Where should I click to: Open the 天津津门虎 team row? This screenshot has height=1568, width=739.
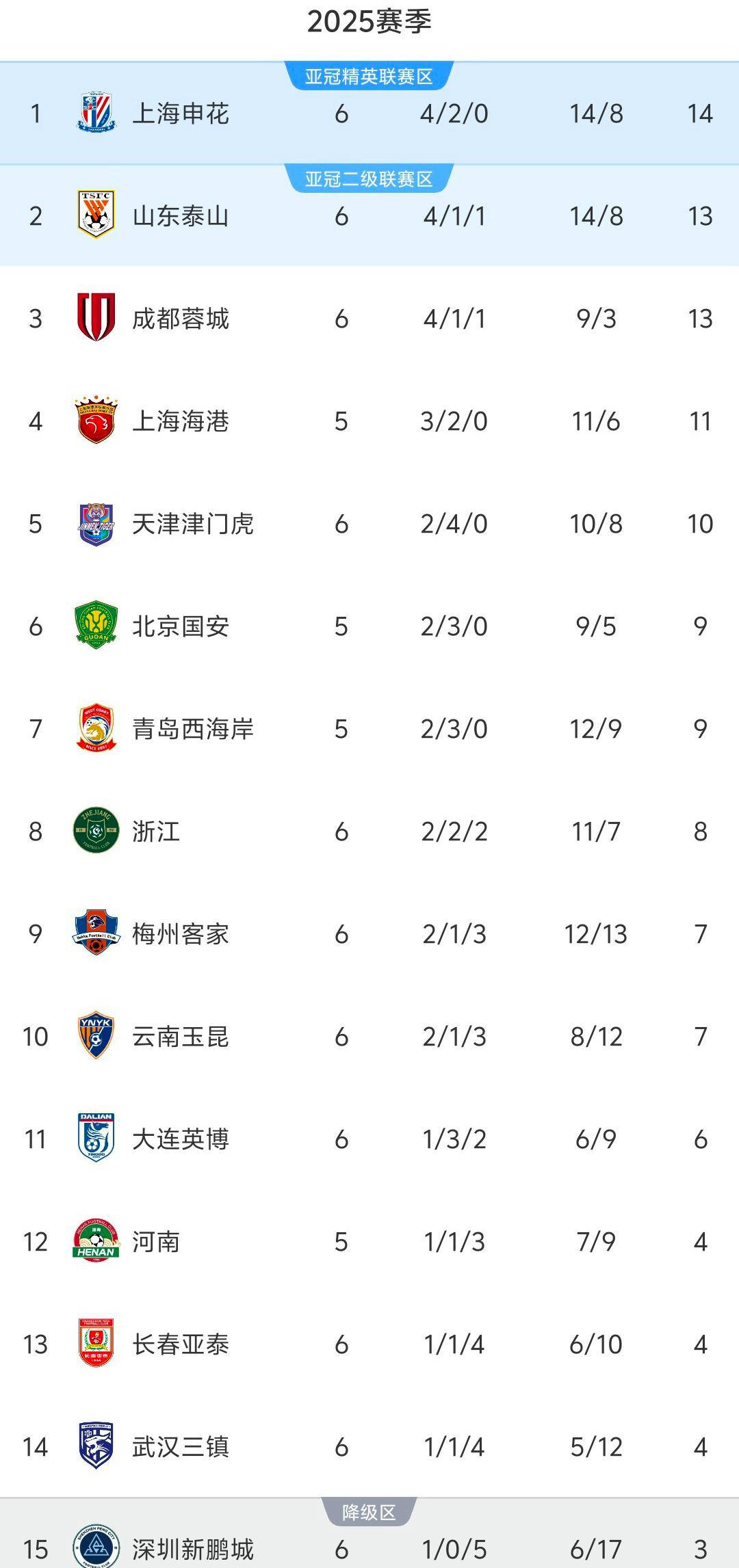coord(369,524)
